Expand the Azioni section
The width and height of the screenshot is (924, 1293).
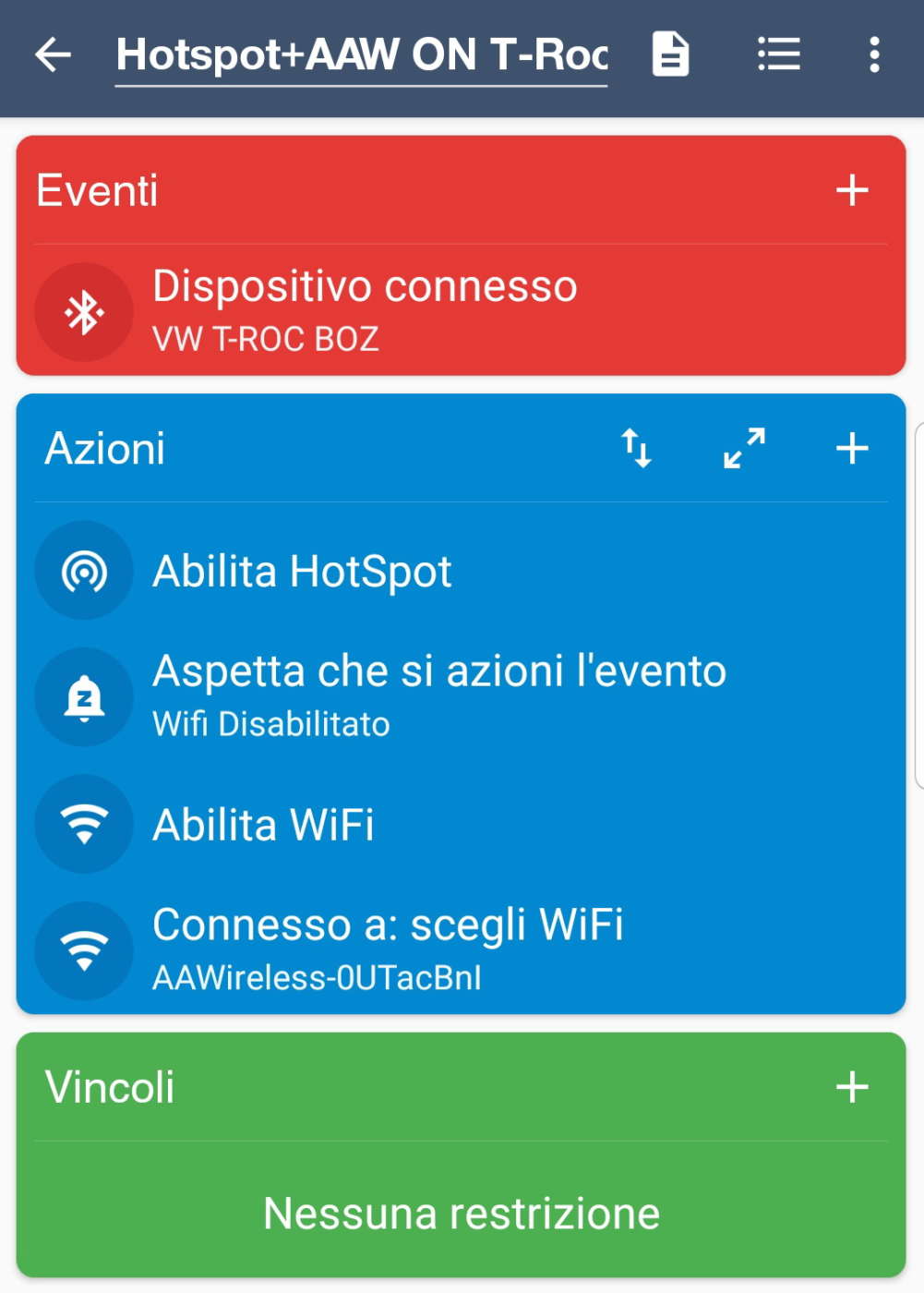click(744, 449)
